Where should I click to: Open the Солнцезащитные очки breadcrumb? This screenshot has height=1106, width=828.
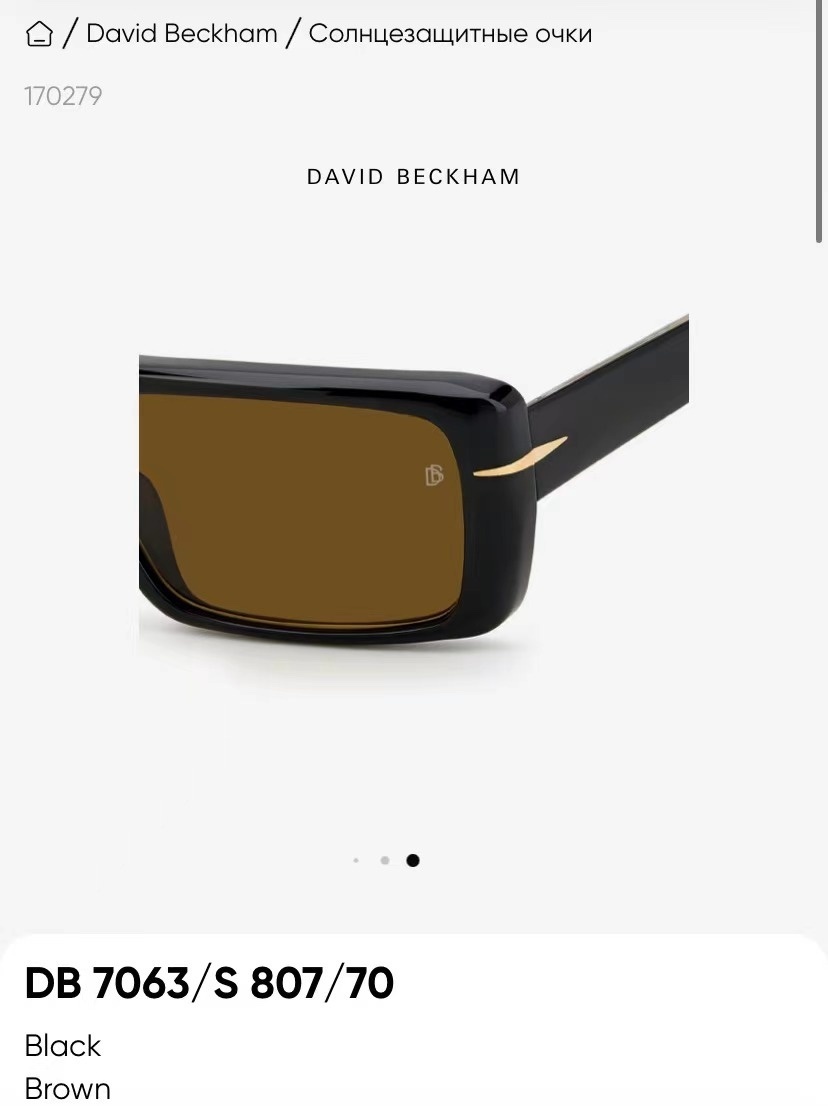point(450,34)
